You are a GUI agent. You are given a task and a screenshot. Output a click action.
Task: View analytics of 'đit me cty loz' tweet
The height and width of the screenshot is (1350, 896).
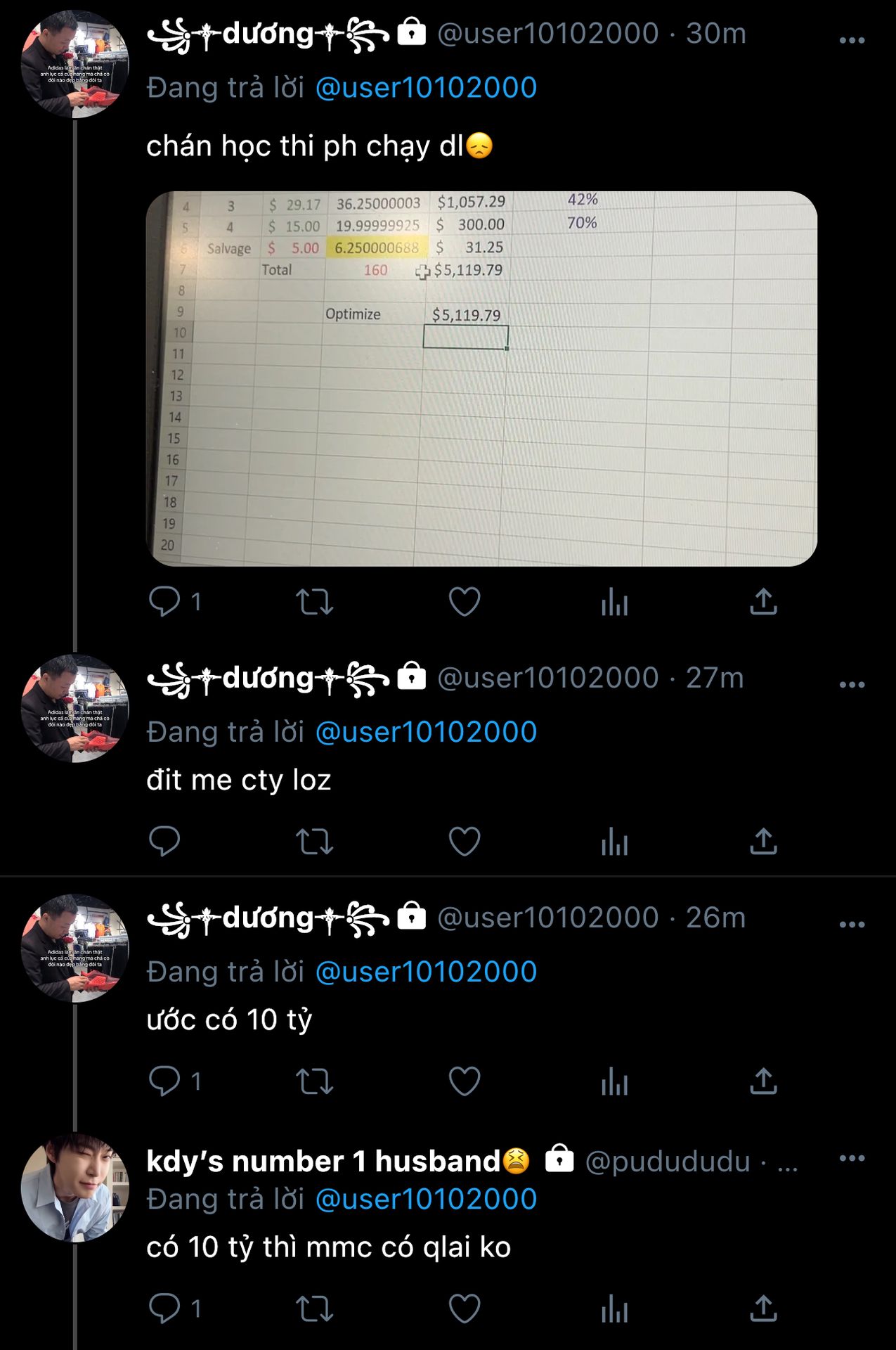pos(614,841)
